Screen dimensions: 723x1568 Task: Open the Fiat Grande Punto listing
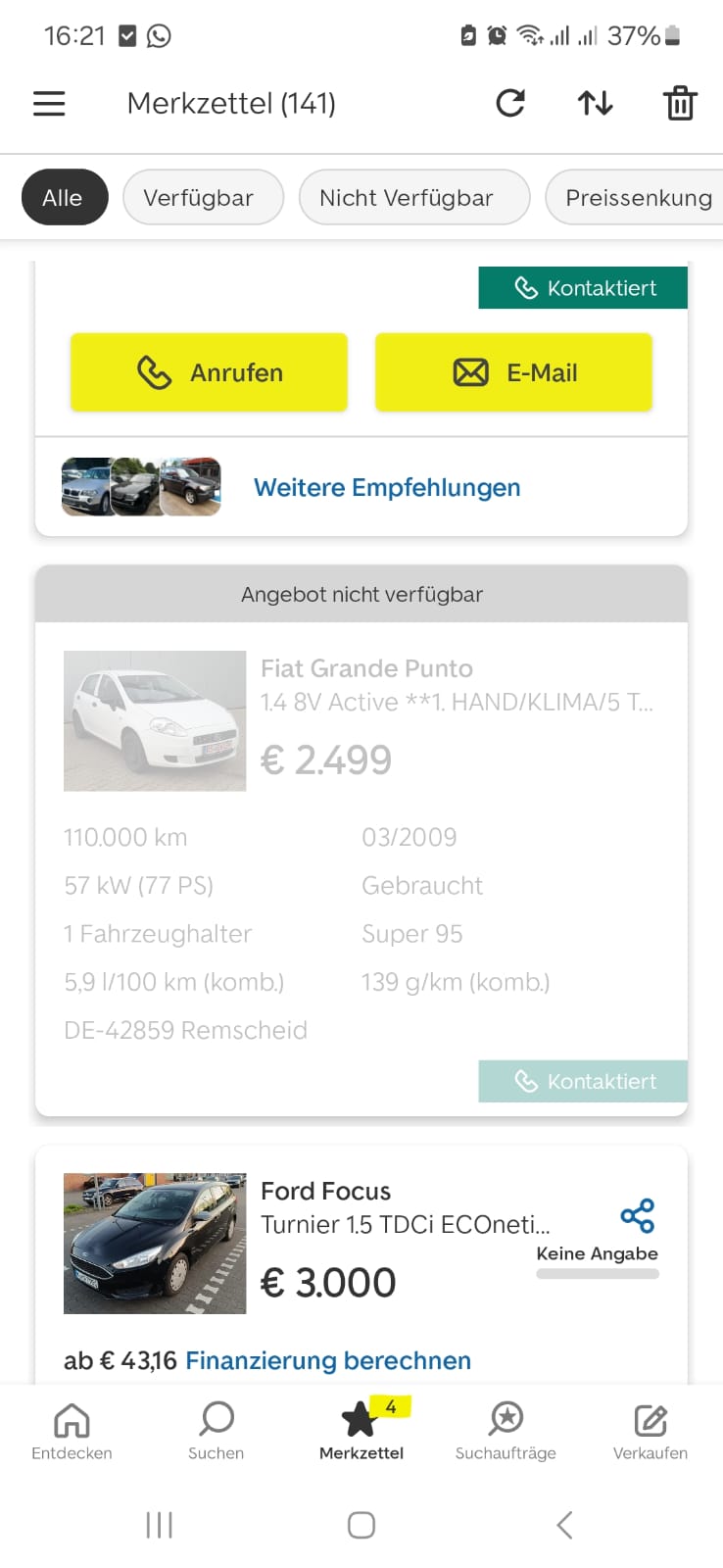click(365, 669)
